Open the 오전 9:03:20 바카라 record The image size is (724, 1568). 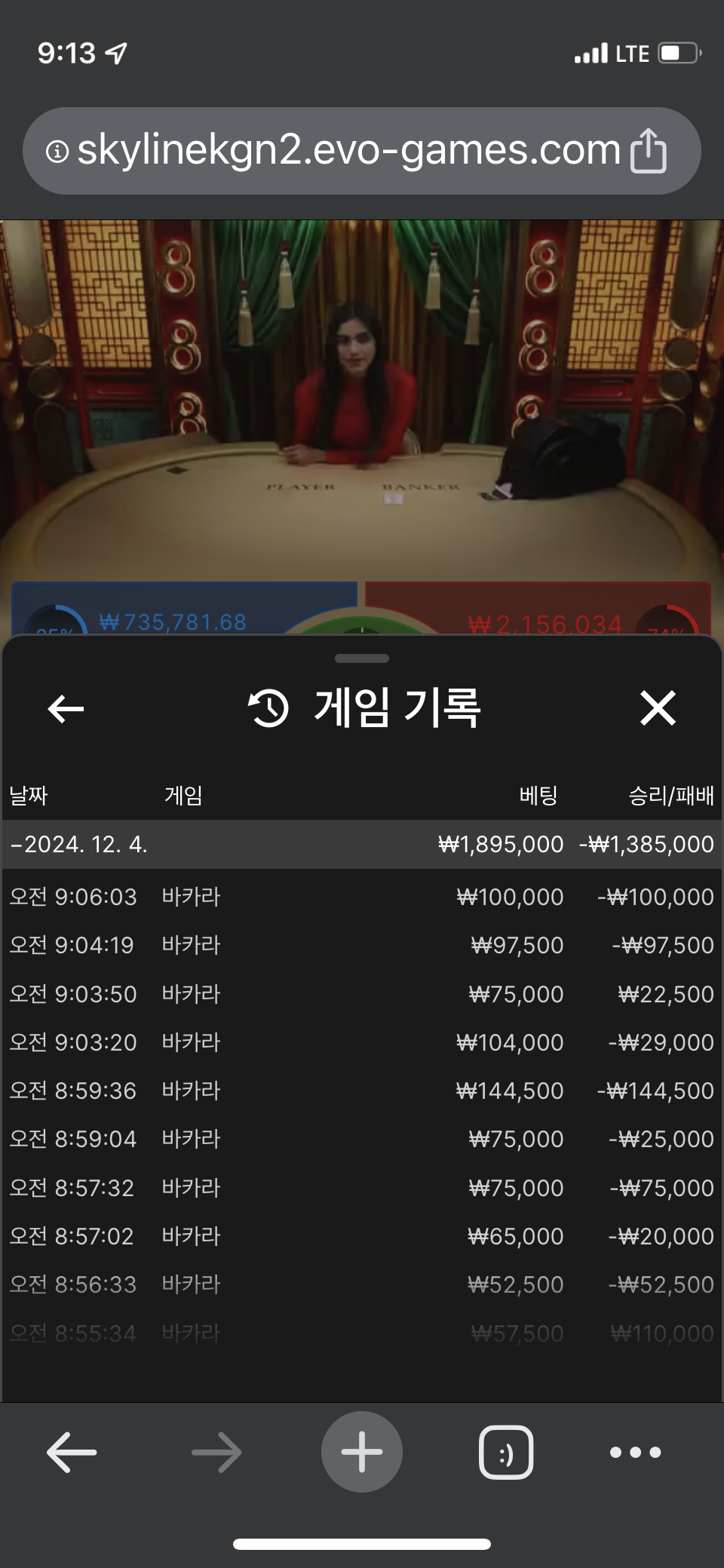[x=360, y=1042]
